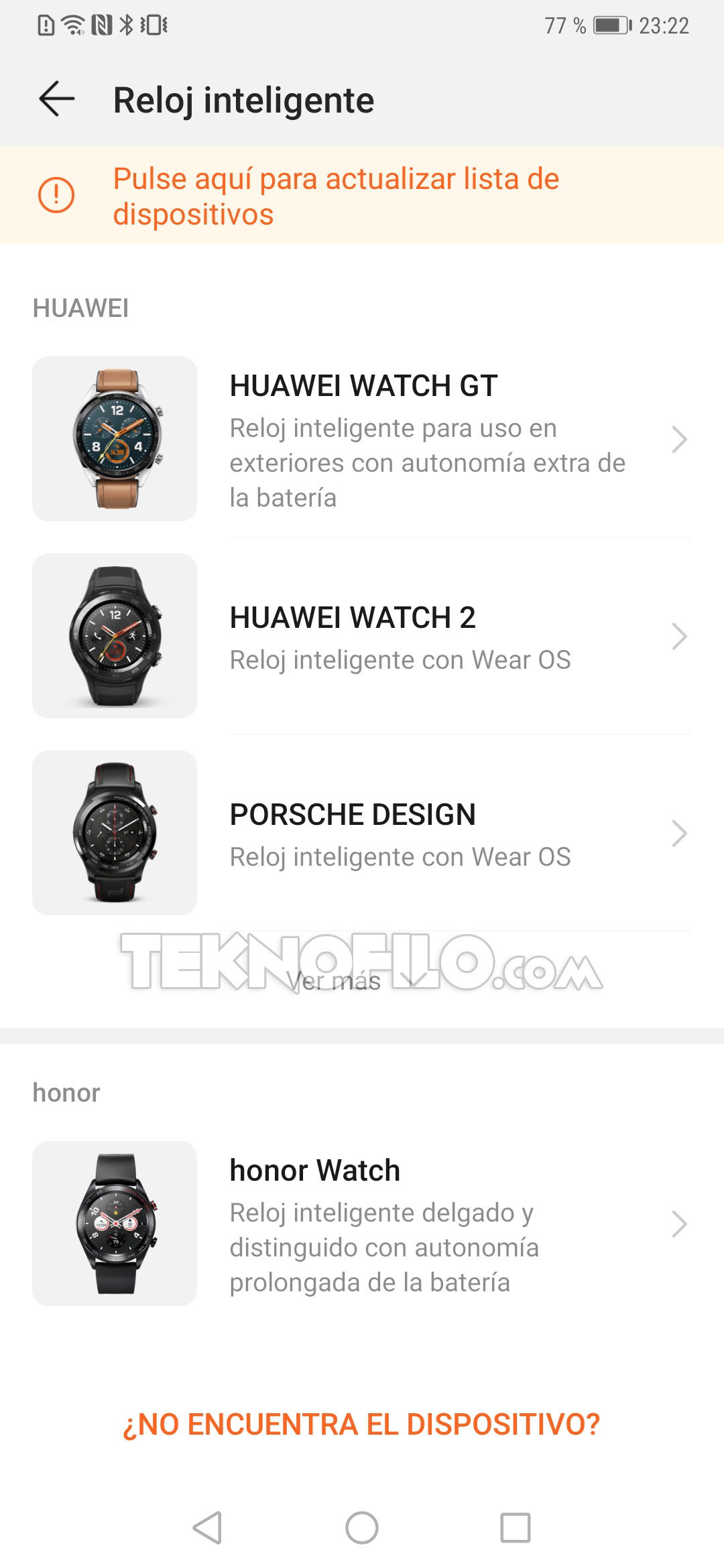Screen dimensions: 724x1568
Task: Tap the banner to update device list
Action: 362,195
